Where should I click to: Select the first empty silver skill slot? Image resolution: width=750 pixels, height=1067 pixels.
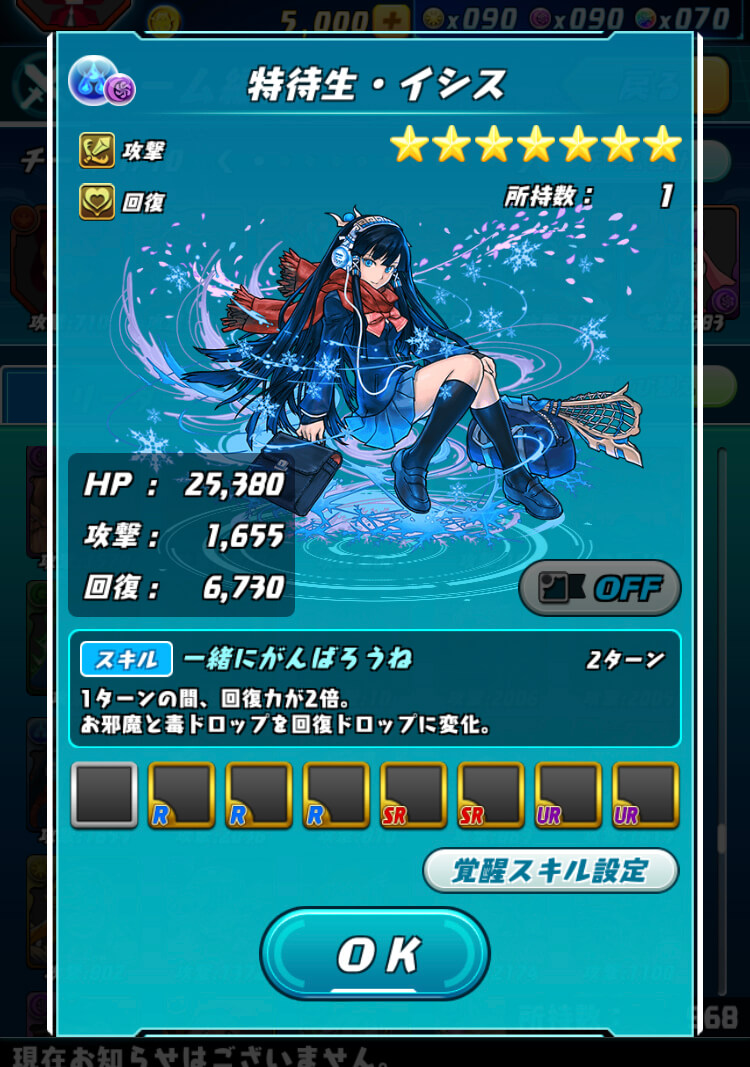pos(104,795)
